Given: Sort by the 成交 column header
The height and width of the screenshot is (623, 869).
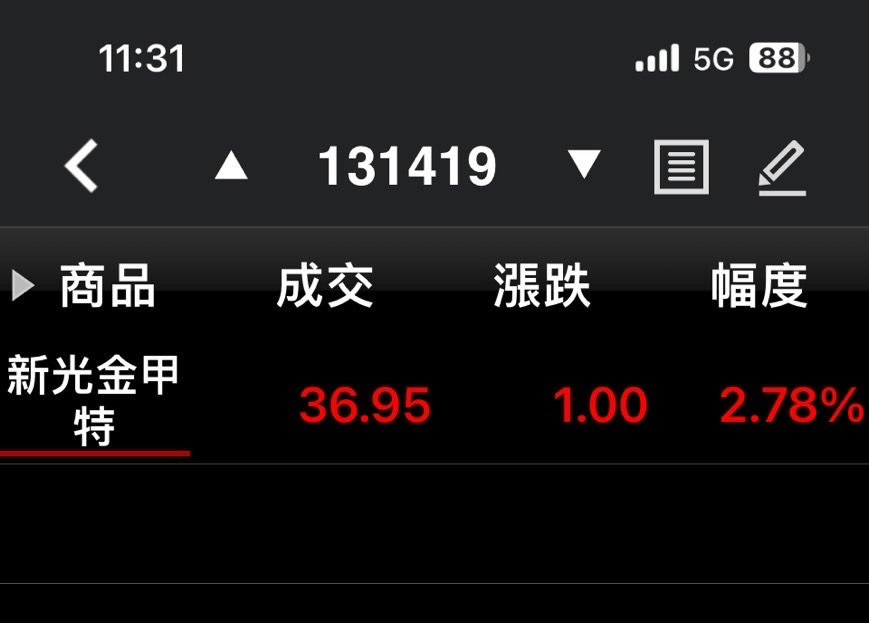Looking at the screenshot, I should (x=325, y=288).
